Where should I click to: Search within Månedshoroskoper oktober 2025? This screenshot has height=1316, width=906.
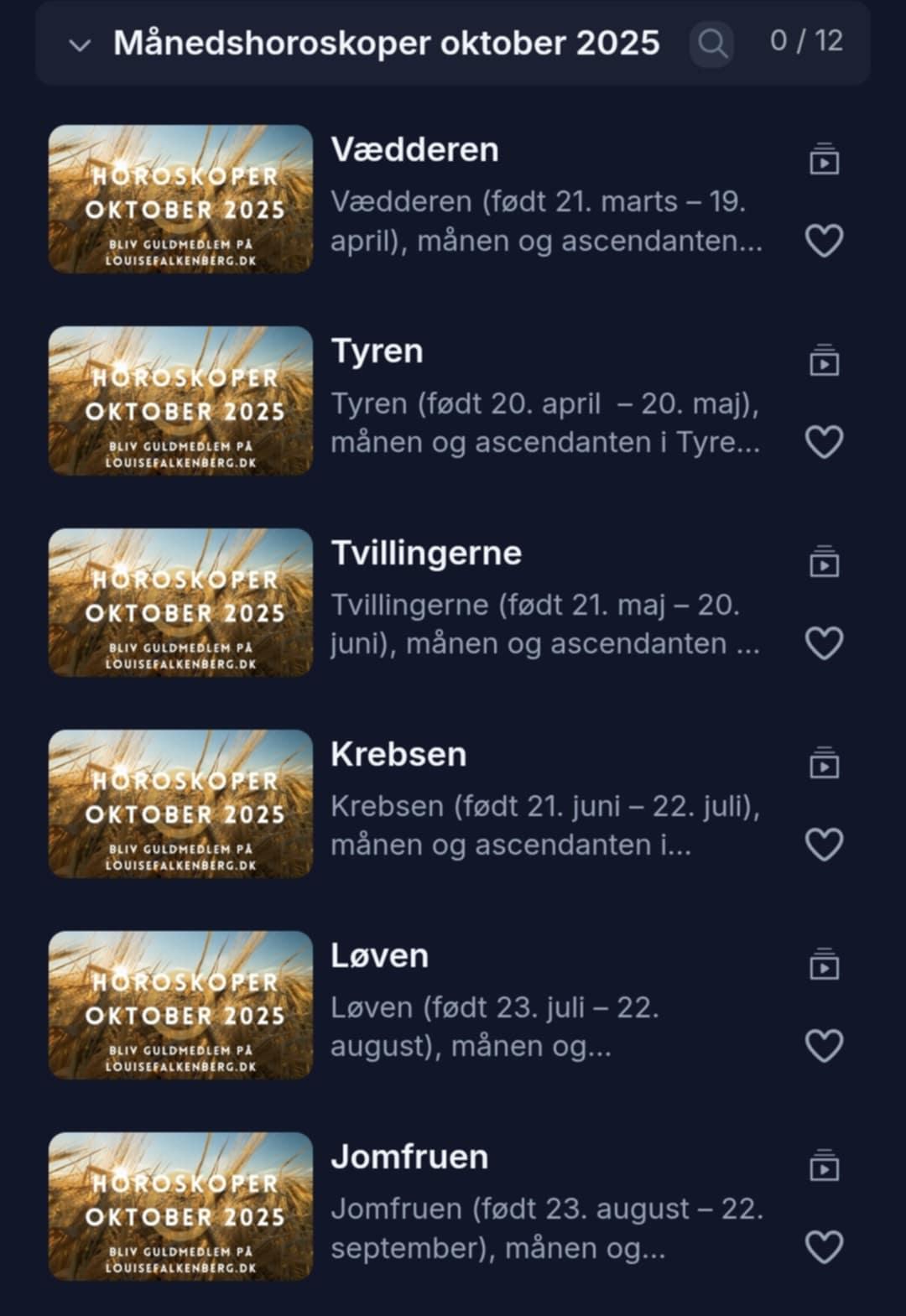pos(712,43)
